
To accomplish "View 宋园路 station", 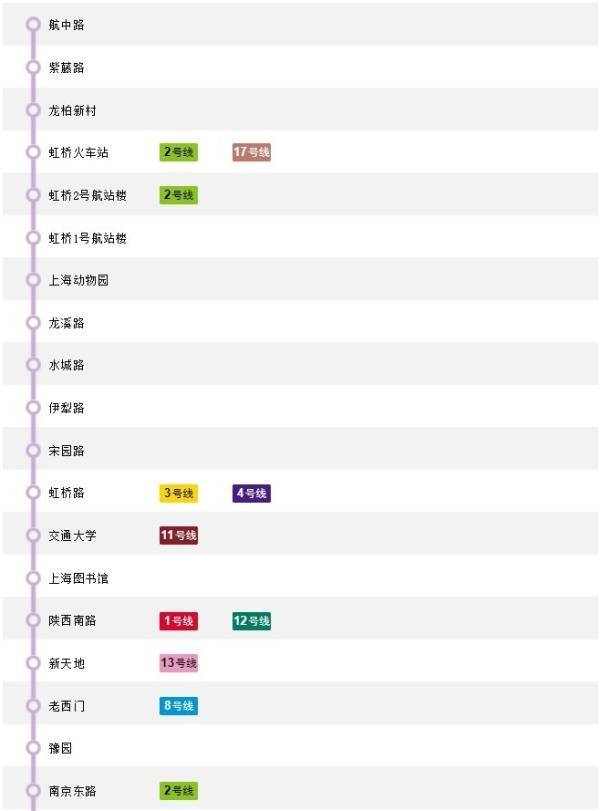I will [x=67, y=451].
